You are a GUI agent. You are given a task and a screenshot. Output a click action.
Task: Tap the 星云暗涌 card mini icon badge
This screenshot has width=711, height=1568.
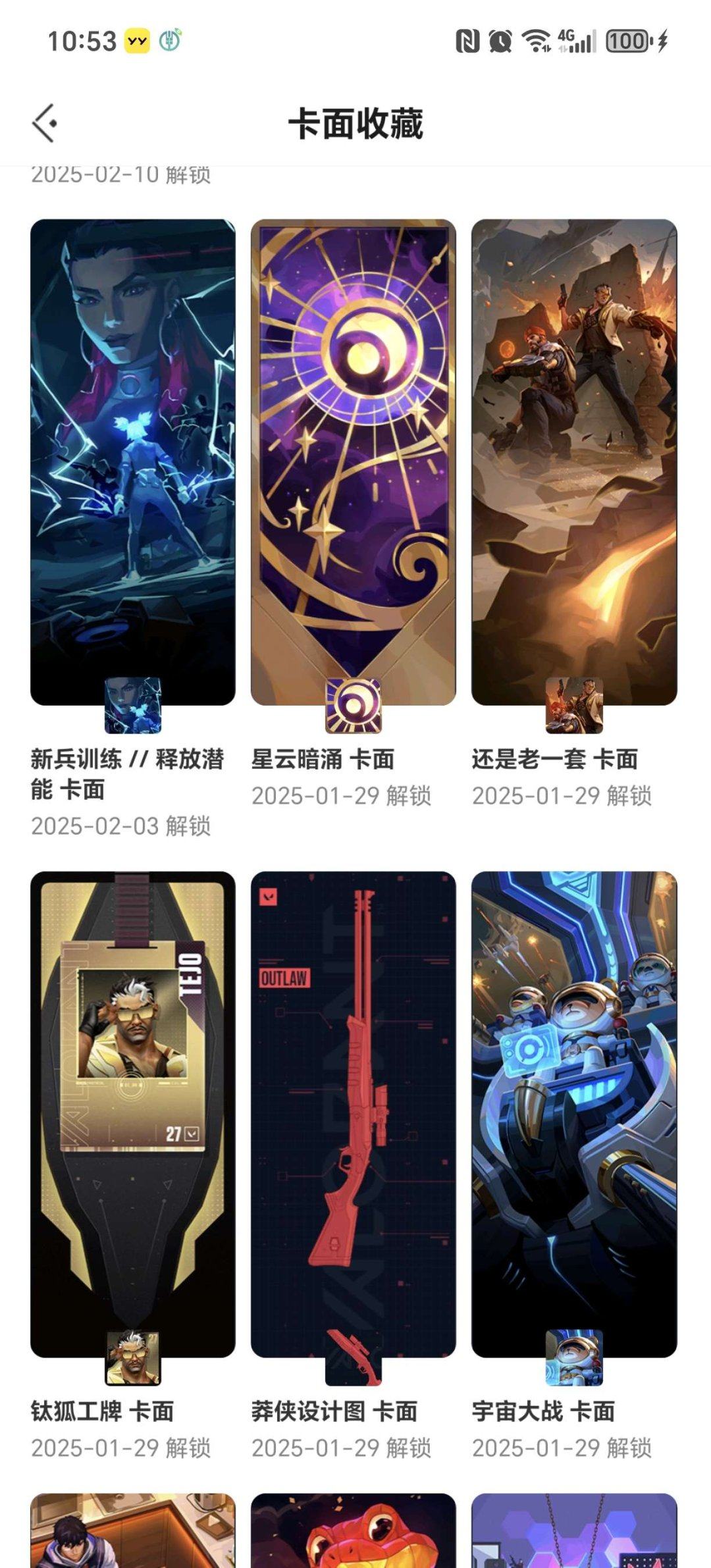pyautogui.click(x=354, y=707)
